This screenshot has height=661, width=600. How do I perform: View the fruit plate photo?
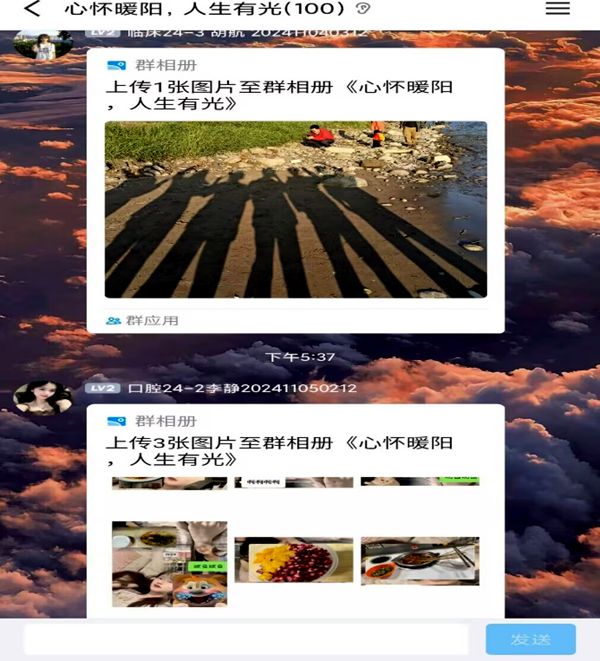[294, 560]
